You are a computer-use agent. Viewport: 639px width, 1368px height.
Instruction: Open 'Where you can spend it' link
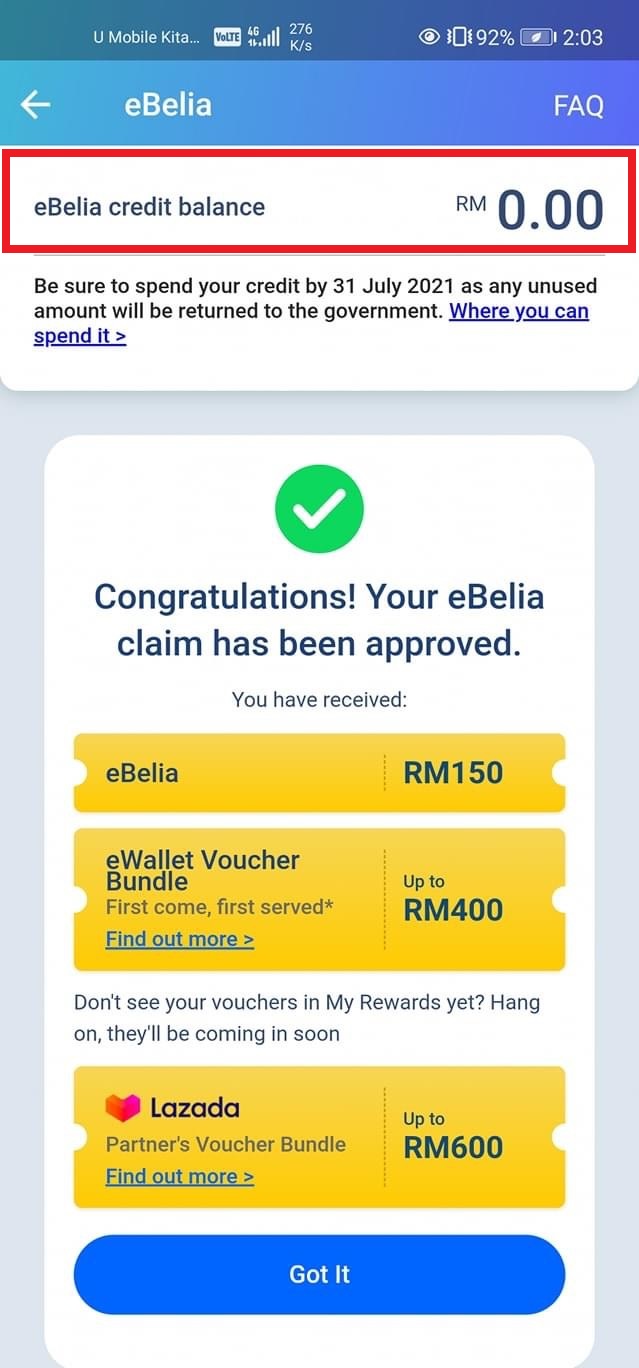point(518,311)
